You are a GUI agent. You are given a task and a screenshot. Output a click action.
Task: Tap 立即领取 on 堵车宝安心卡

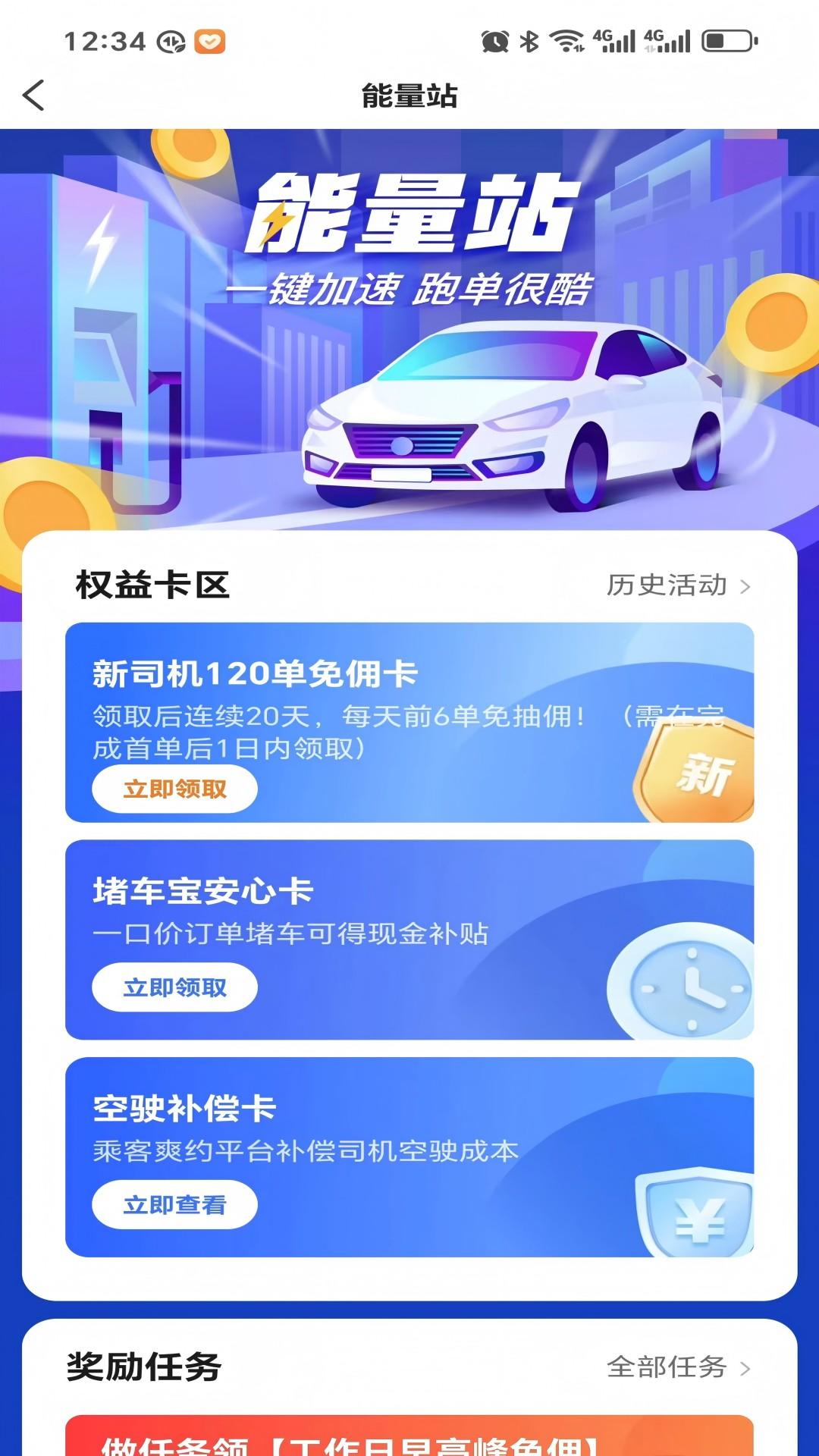click(174, 987)
